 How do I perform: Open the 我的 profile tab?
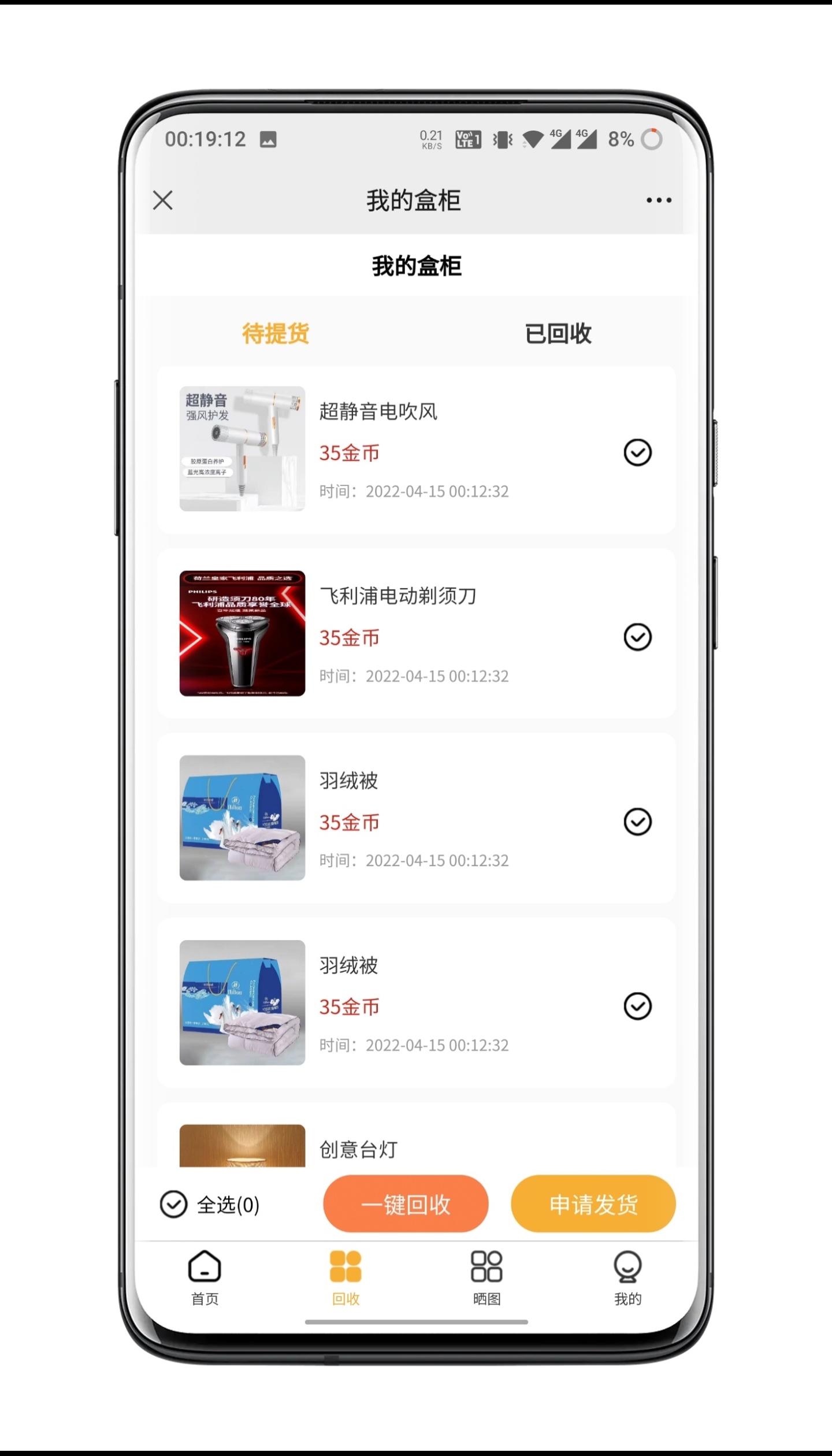point(627,1278)
